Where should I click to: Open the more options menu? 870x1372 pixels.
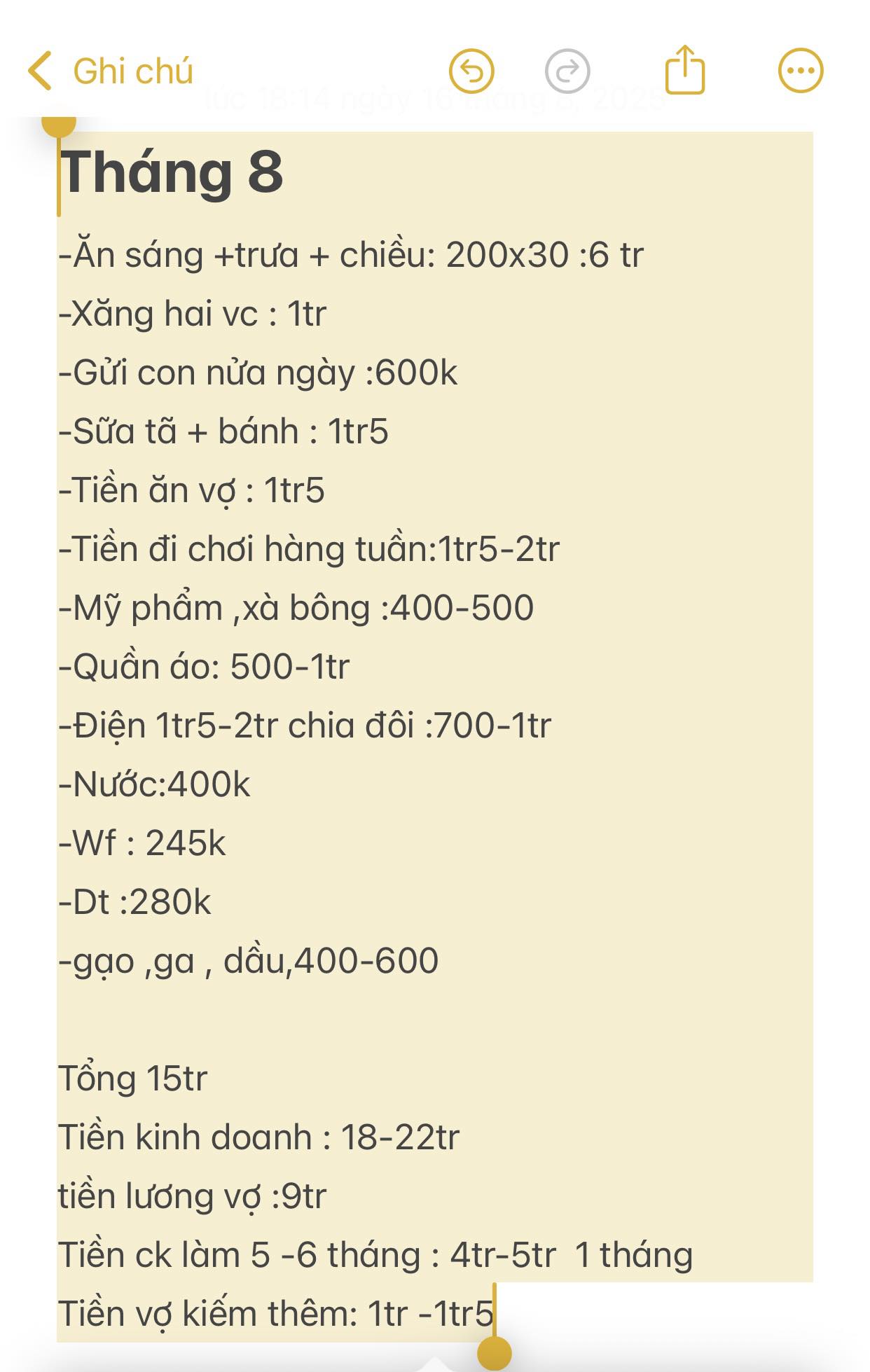(801, 71)
